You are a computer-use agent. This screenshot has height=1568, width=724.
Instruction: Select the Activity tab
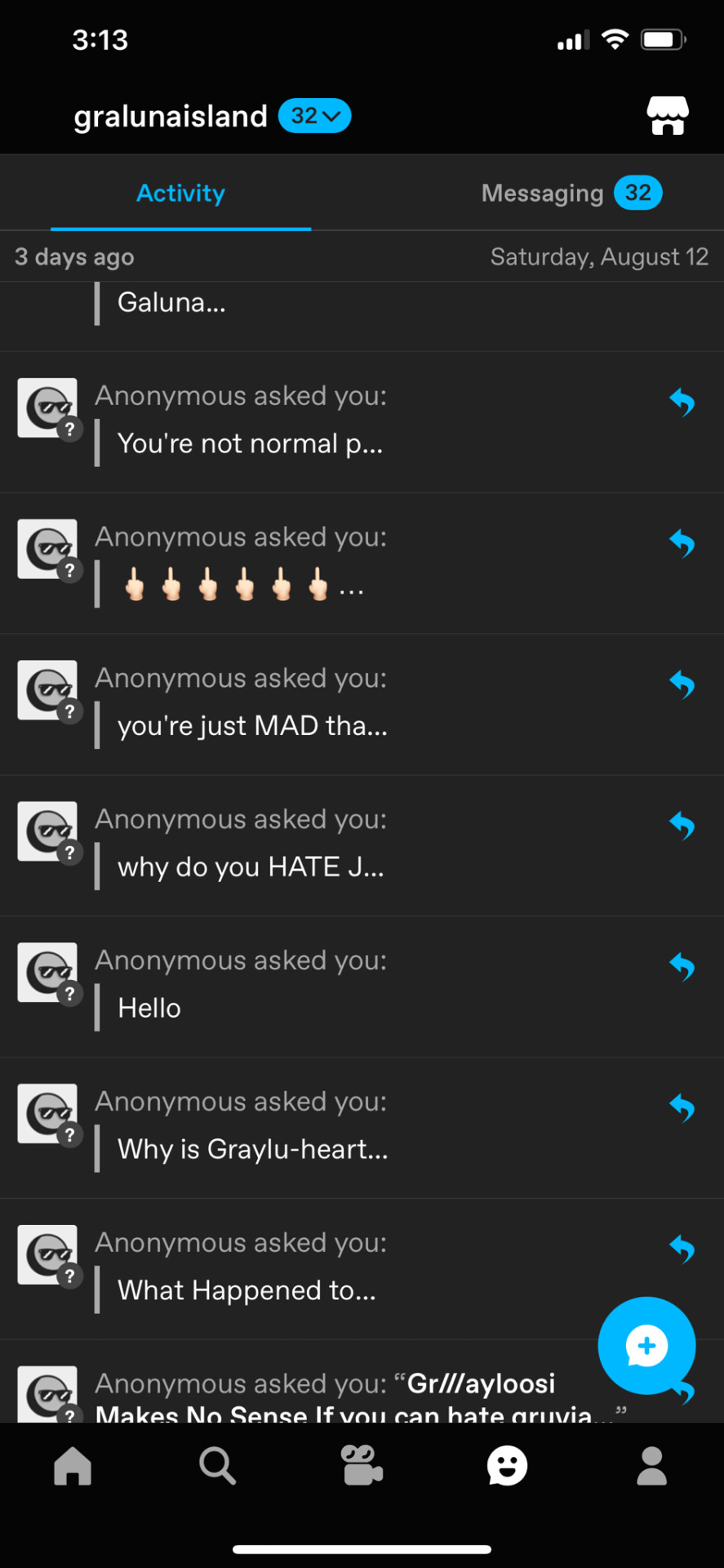tap(180, 194)
